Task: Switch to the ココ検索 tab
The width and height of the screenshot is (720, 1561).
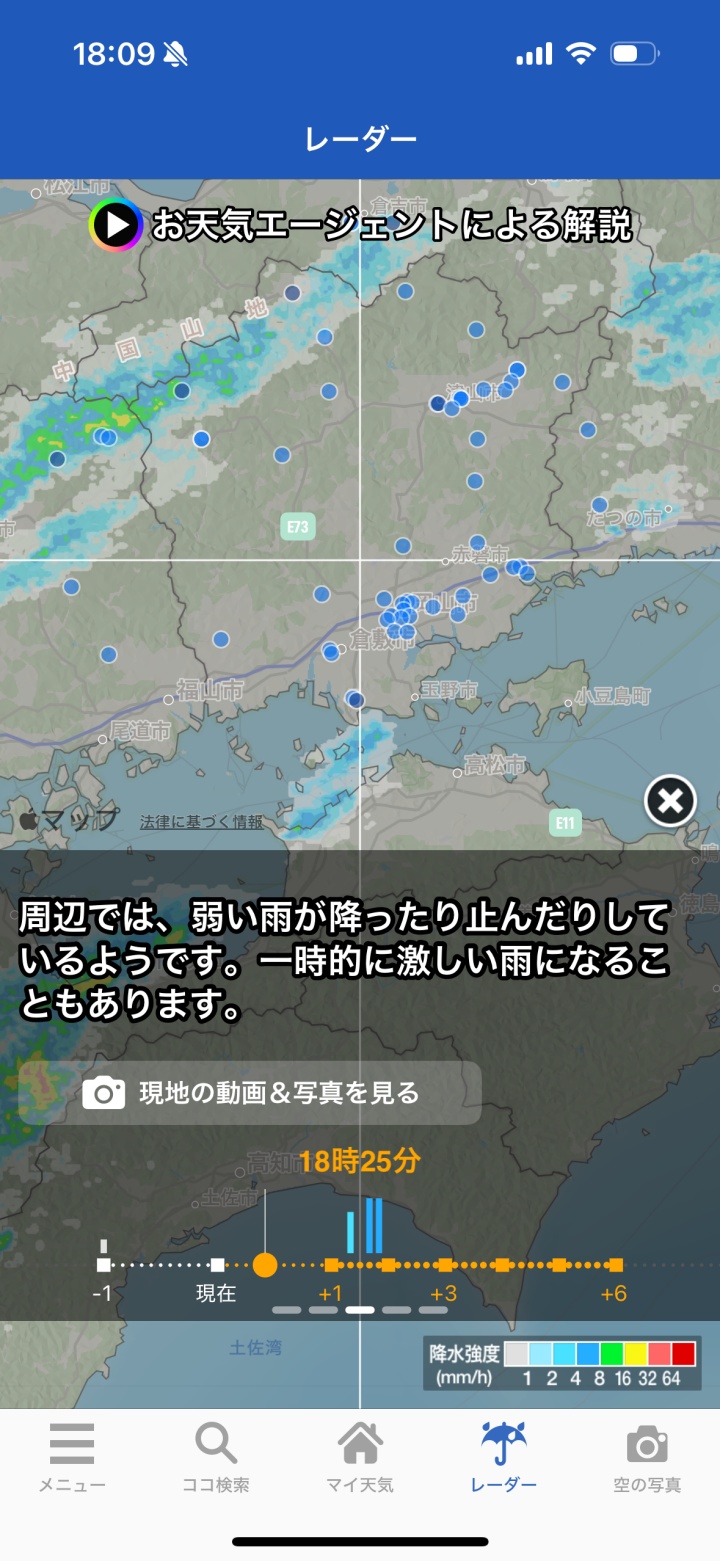Action: 216,1458
